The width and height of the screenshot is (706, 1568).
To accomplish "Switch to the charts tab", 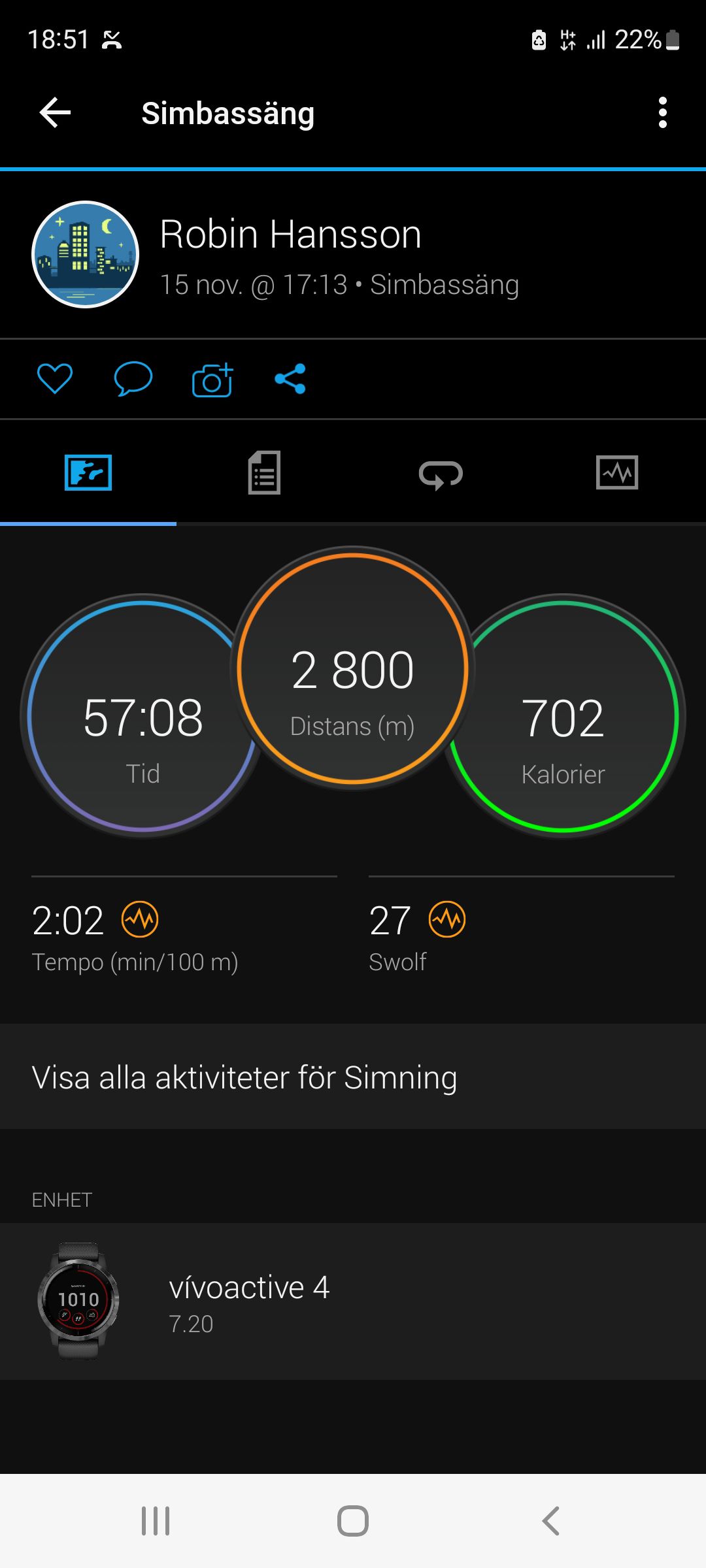I will coord(617,472).
